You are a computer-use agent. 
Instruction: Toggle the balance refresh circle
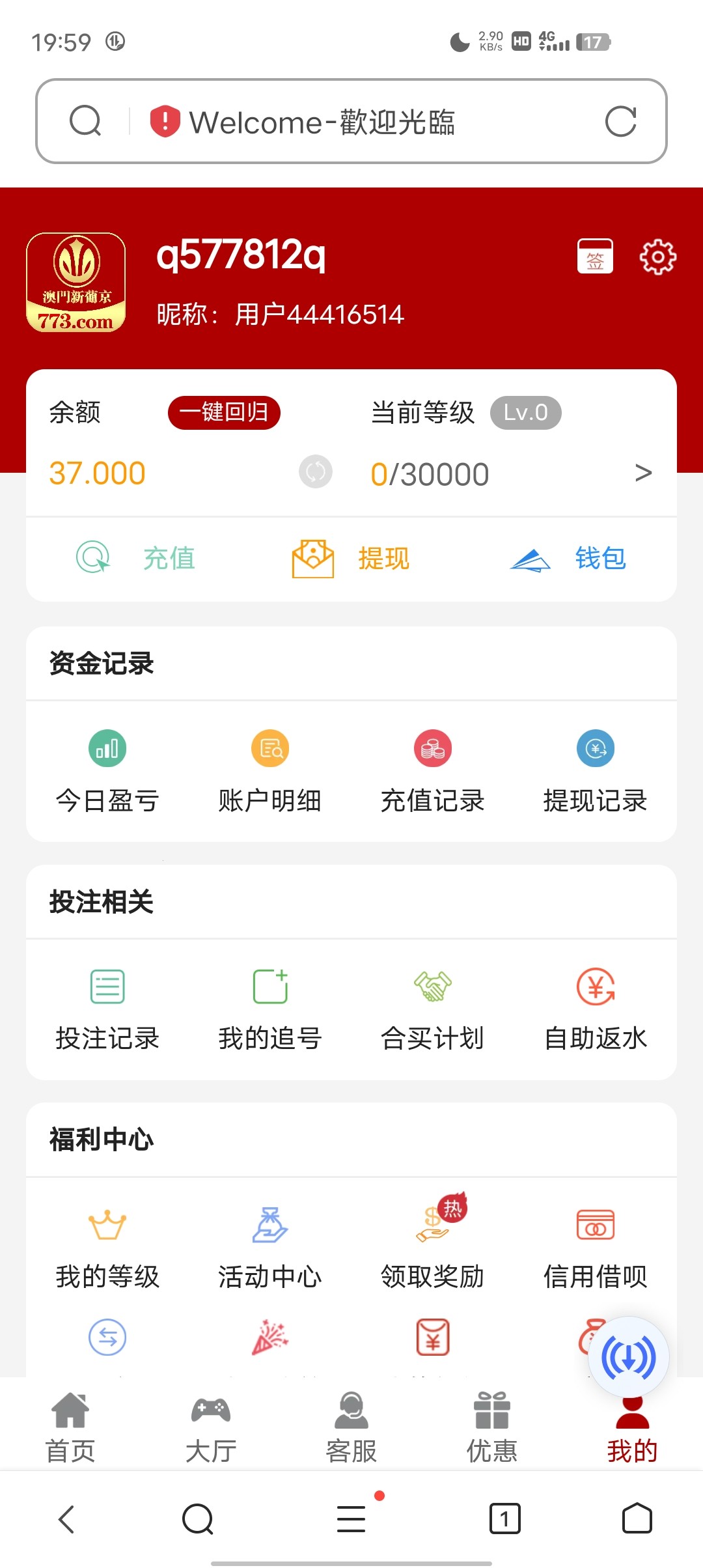(x=315, y=472)
